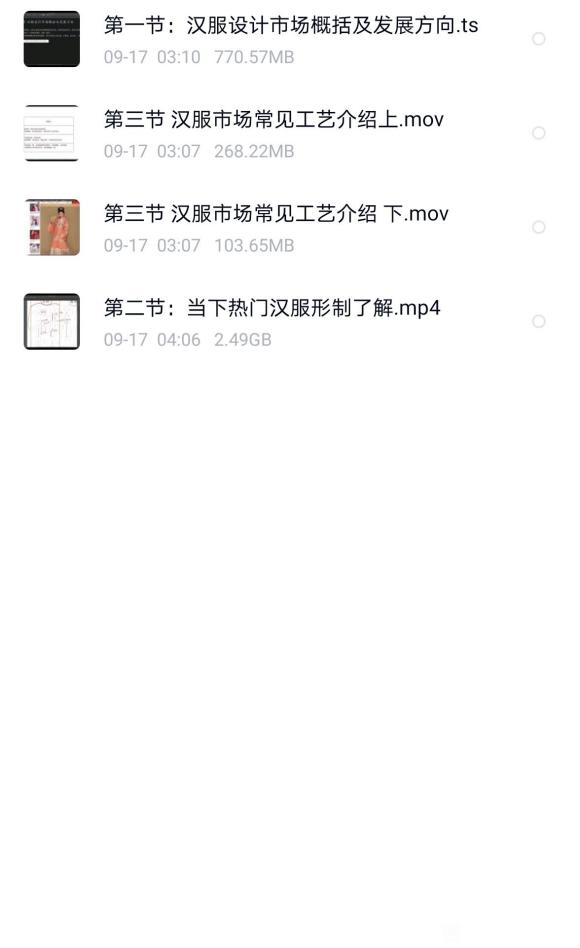Viewport: 580px width, 948px height.
Task: Select the circle for 工艺介绍上.mov
Action: click(538, 133)
